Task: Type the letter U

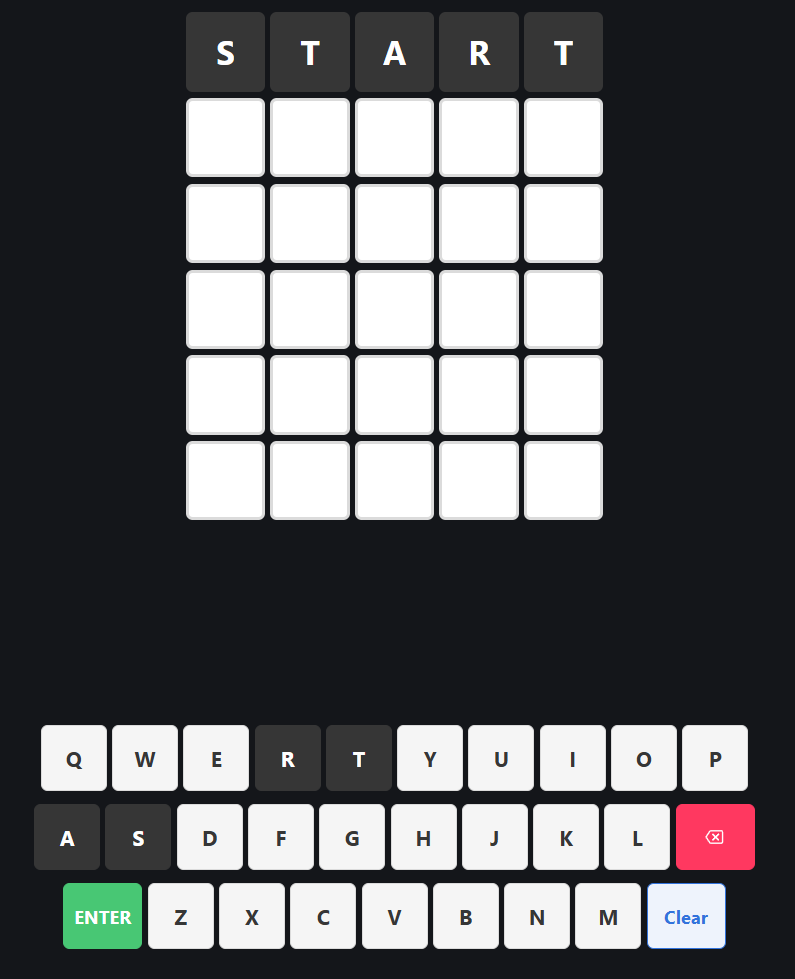Action: [x=501, y=758]
